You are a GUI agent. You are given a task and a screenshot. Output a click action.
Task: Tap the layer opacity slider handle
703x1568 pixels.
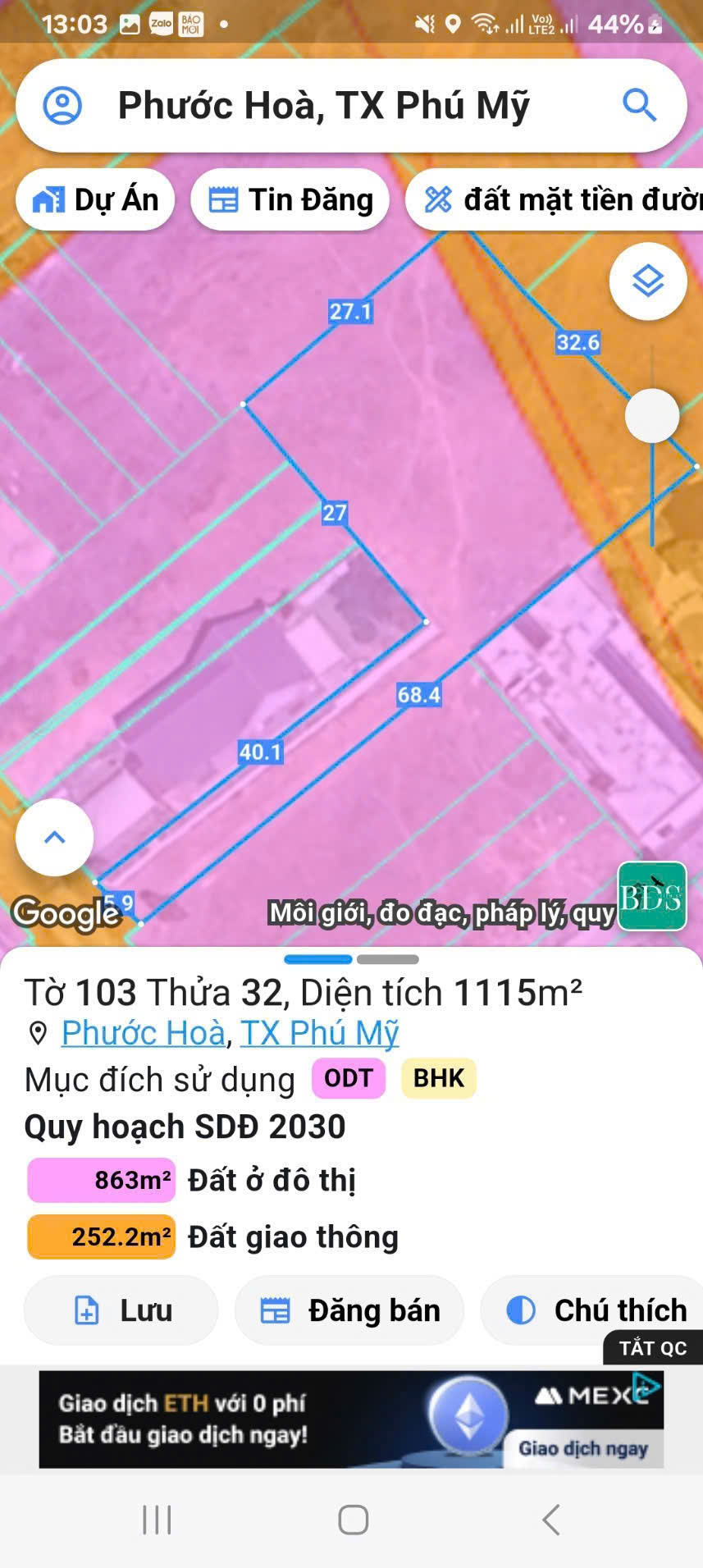651,416
